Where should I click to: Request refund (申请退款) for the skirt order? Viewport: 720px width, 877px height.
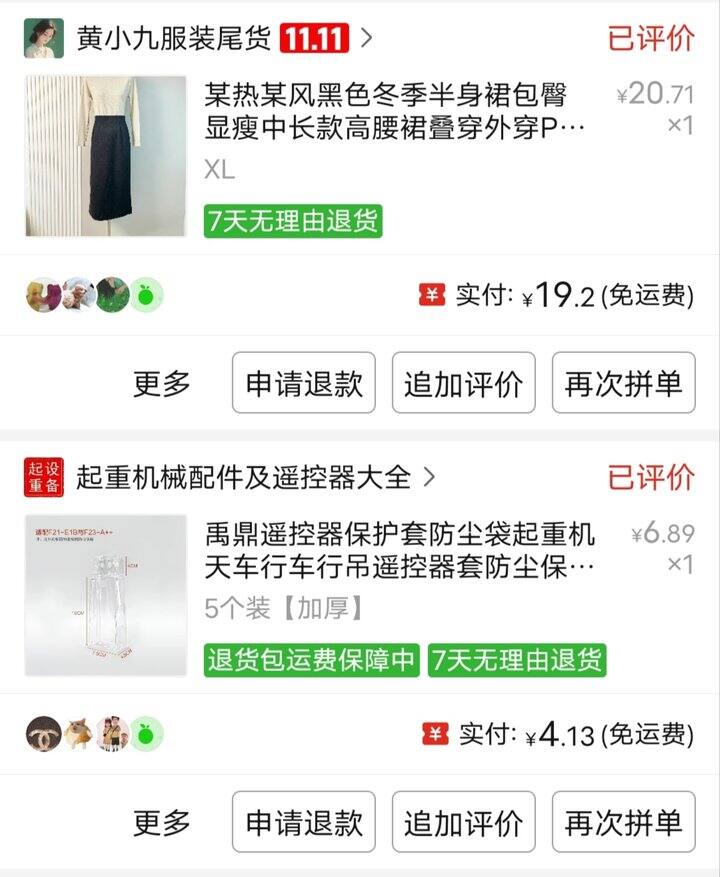pyautogui.click(x=304, y=383)
